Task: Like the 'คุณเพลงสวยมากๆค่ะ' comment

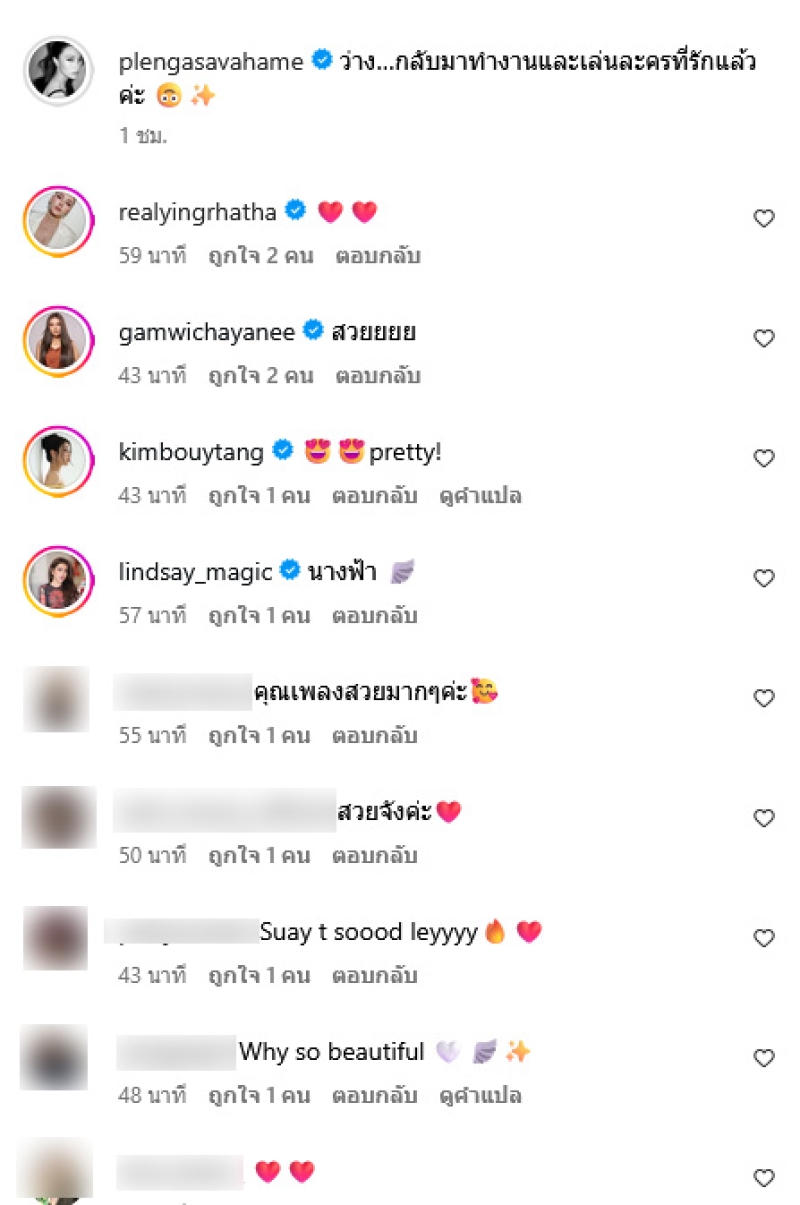Action: pos(764,698)
